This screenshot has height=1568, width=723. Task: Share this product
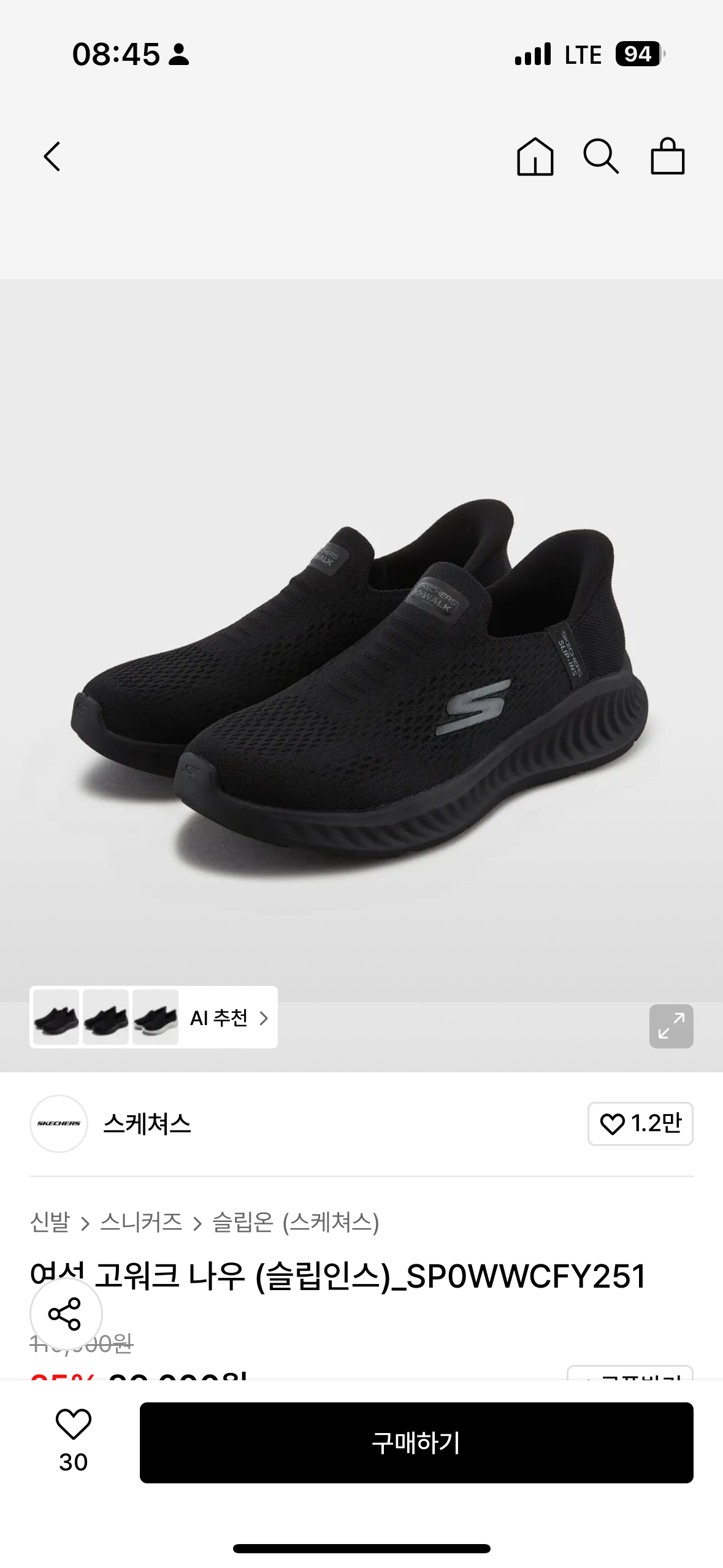click(x=66, y=1313)
